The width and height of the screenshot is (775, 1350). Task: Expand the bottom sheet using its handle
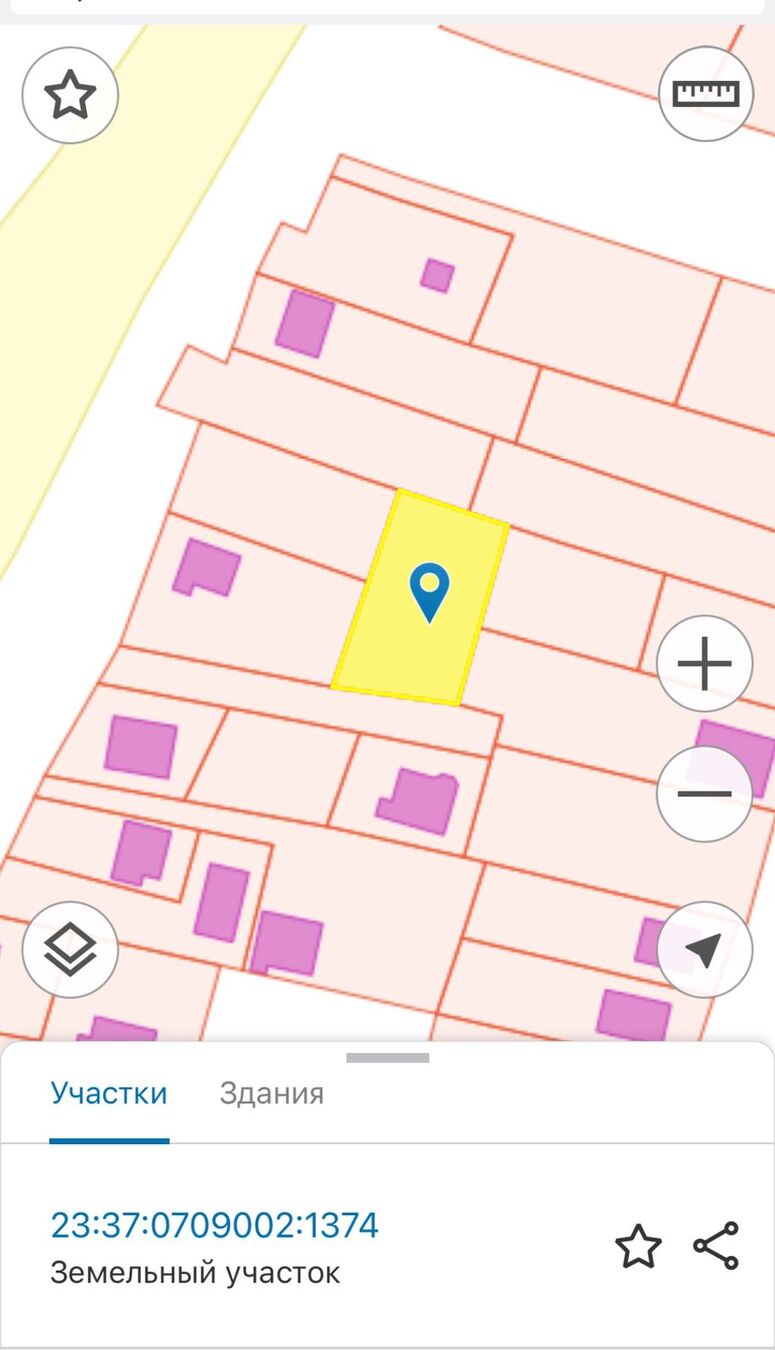pos(388,1058)
